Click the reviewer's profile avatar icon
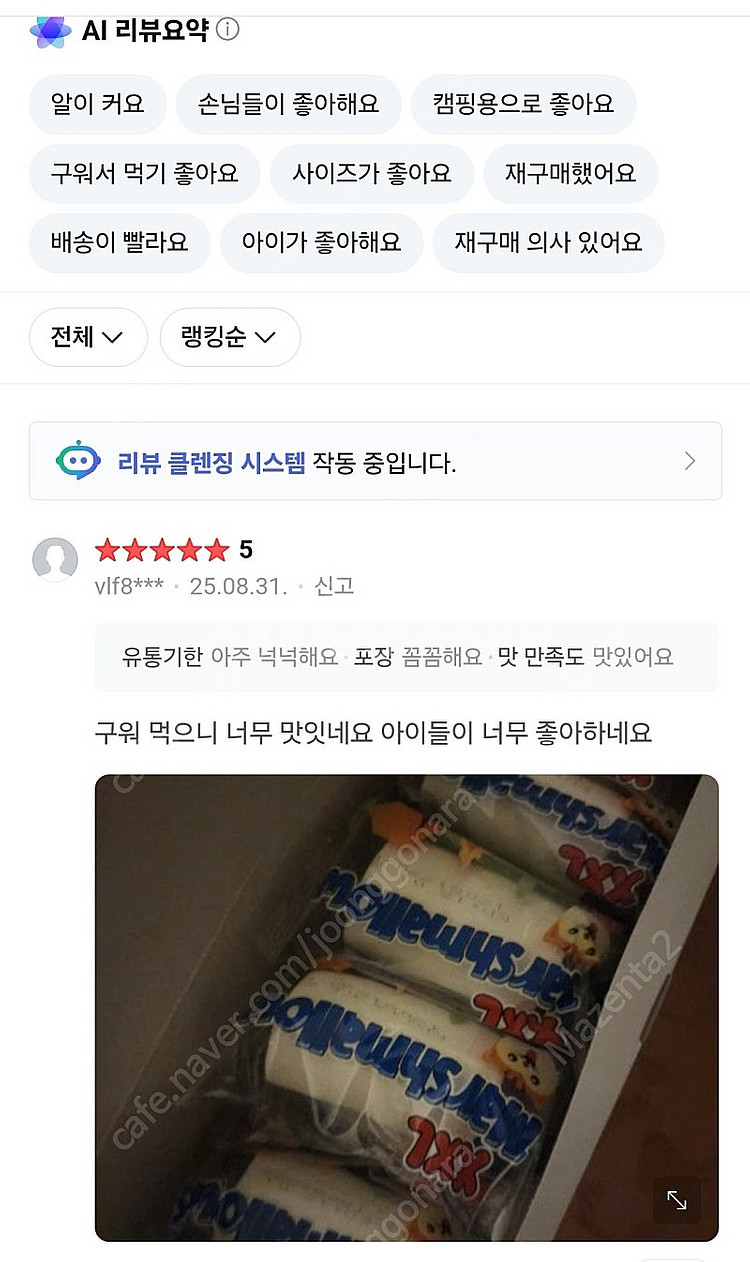This screenshot has width=750, height=1262. tap(55, 560)
